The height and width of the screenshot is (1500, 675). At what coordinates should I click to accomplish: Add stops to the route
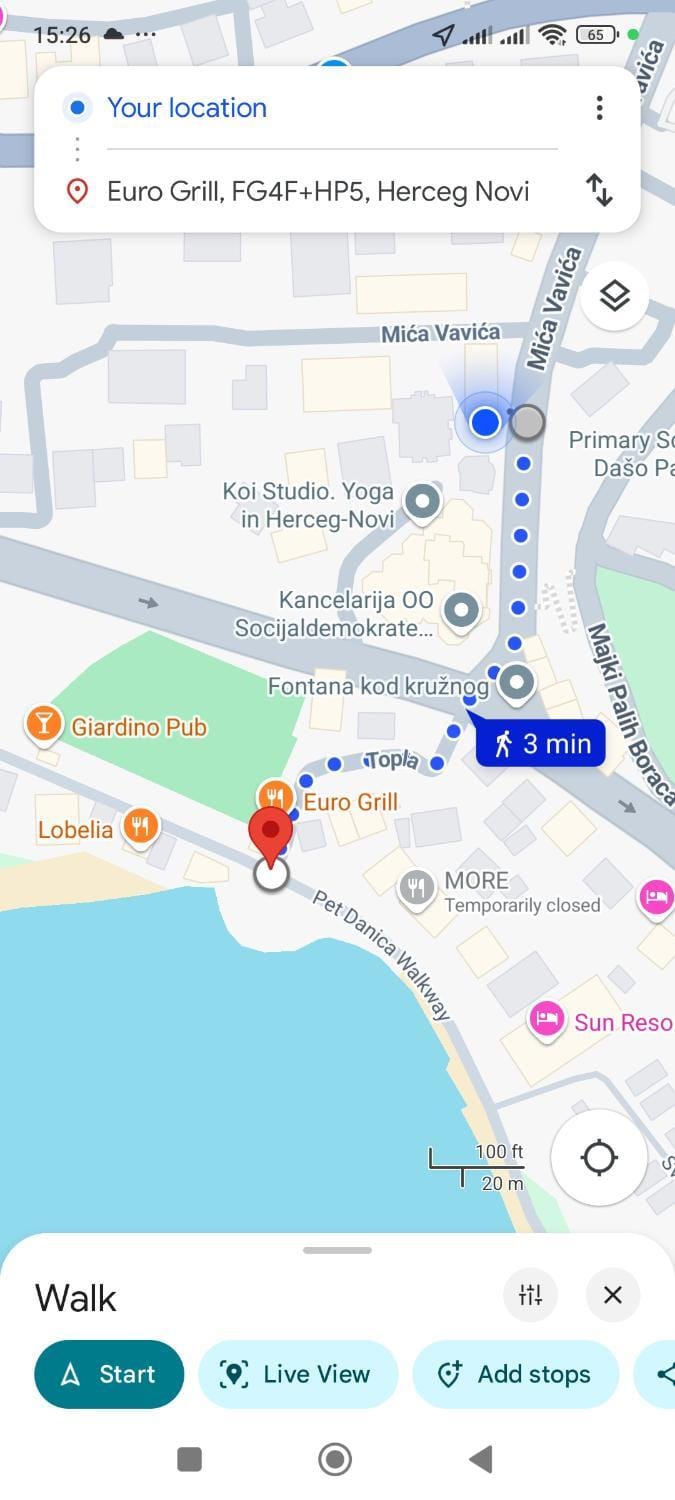[x=516, y=1374]
